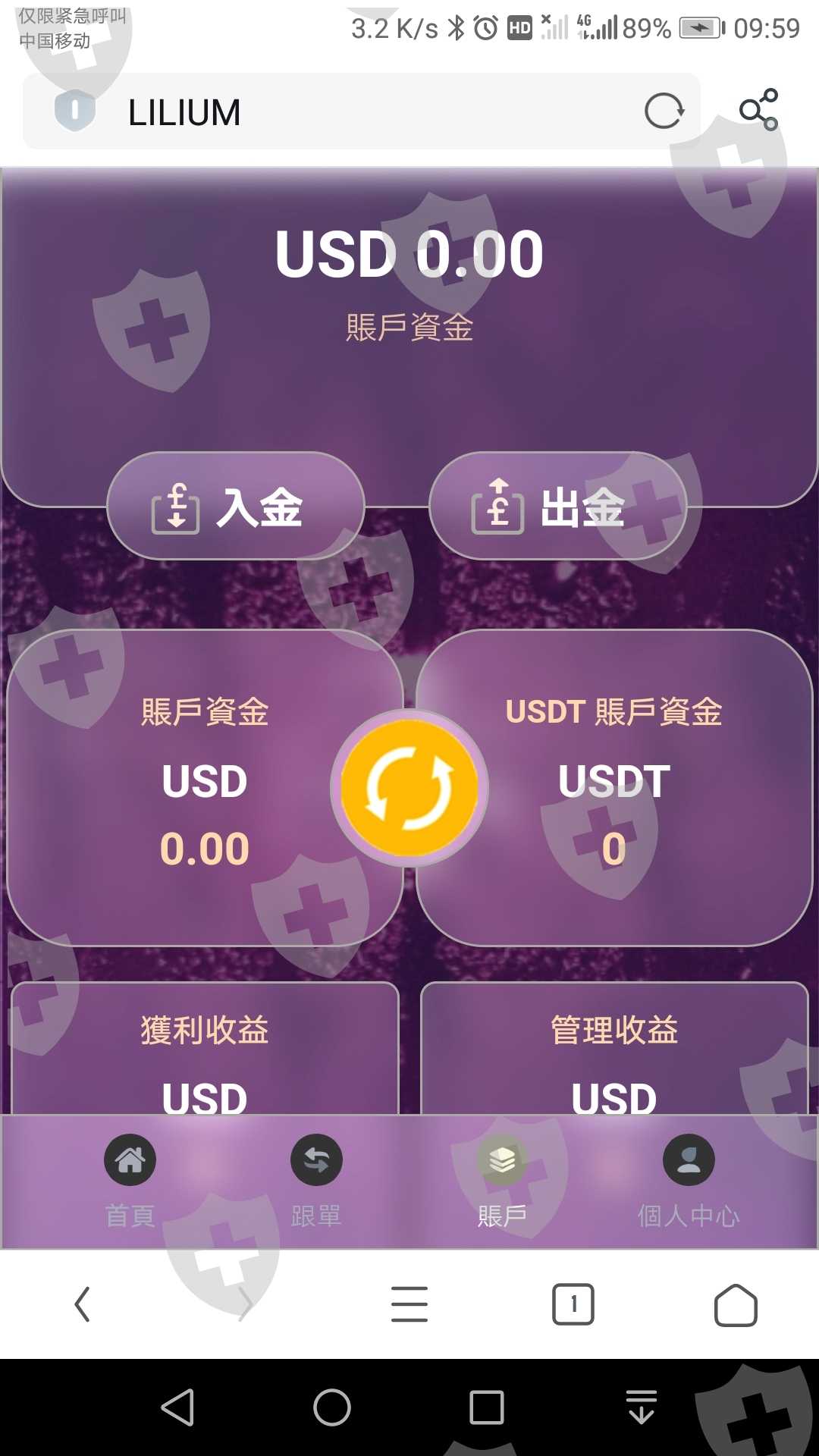Go back in the browser
The image size is (819, 1456).
click(82, 1304)
